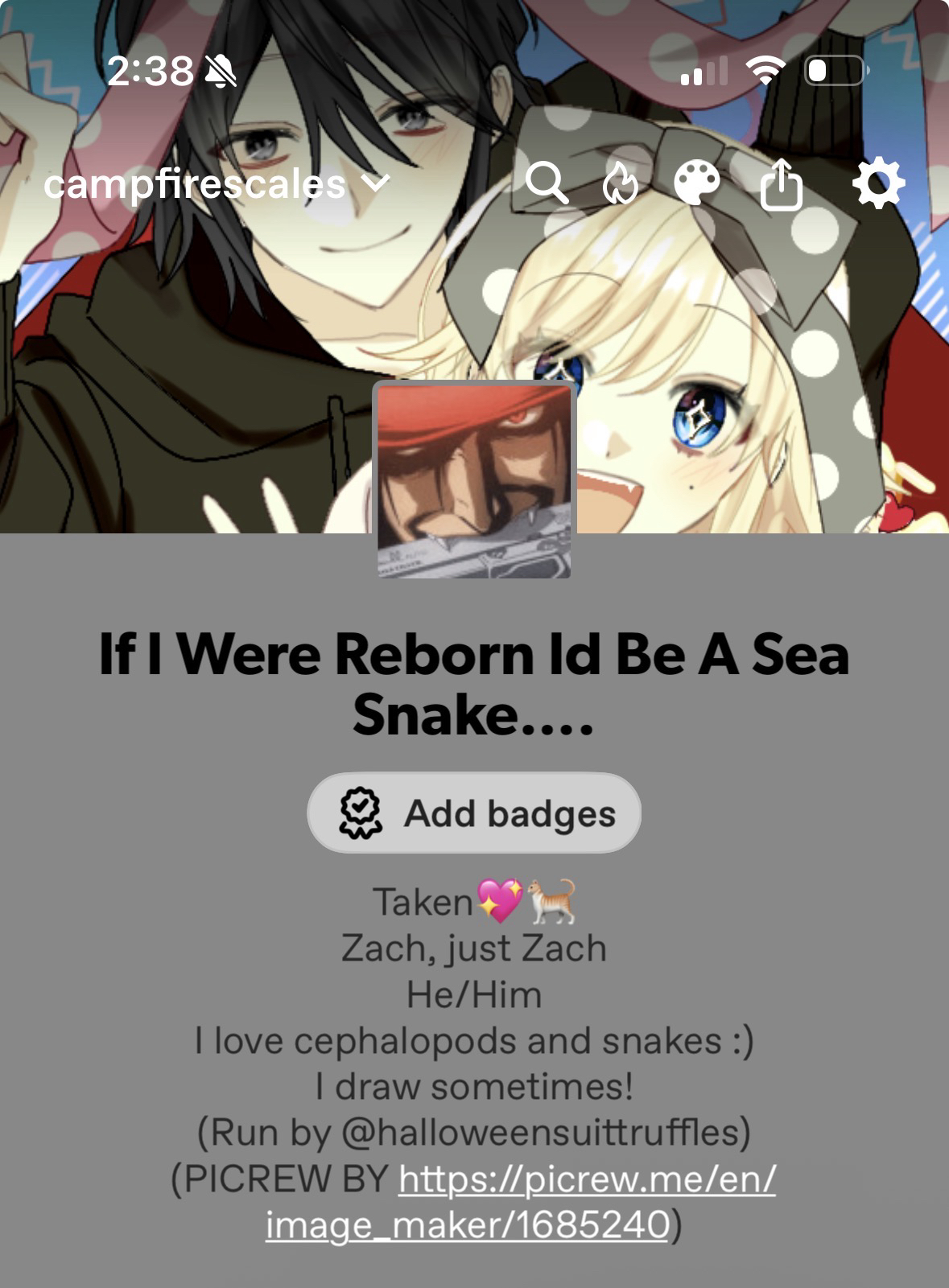Image resolution: width=949 pixels, height=1288 pixels.
Task: Edit blog appearance with the palette icon
Action: 696,183
